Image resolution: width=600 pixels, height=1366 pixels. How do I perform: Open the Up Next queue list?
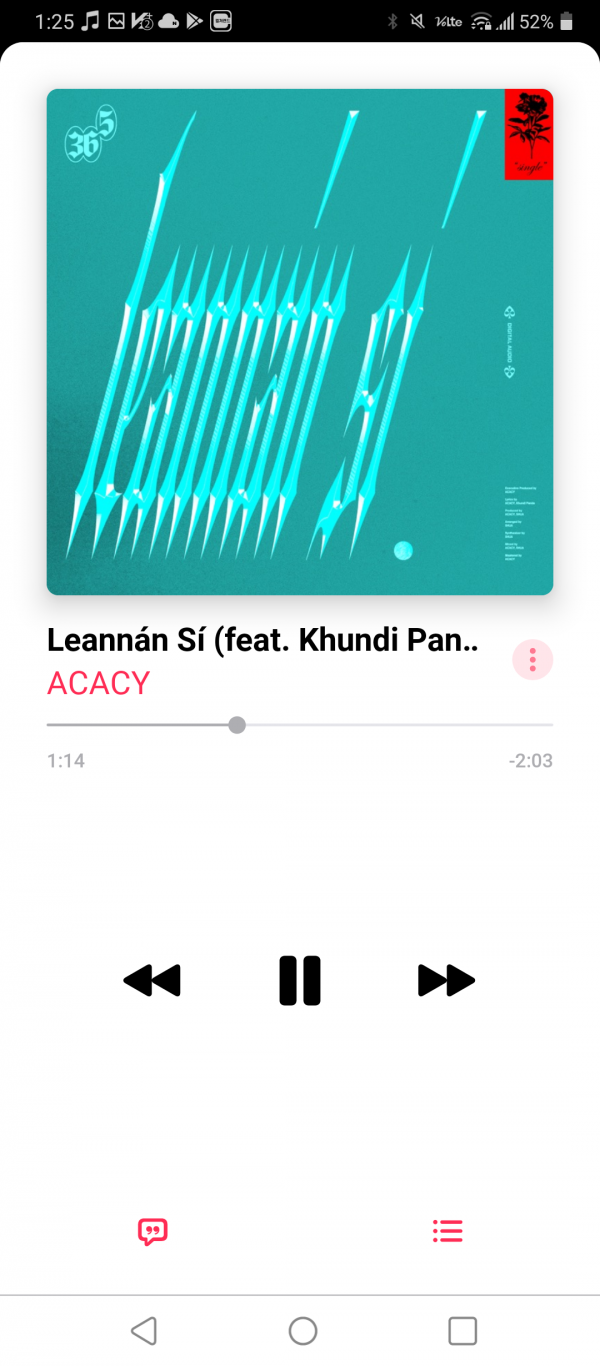[447, 1231]
